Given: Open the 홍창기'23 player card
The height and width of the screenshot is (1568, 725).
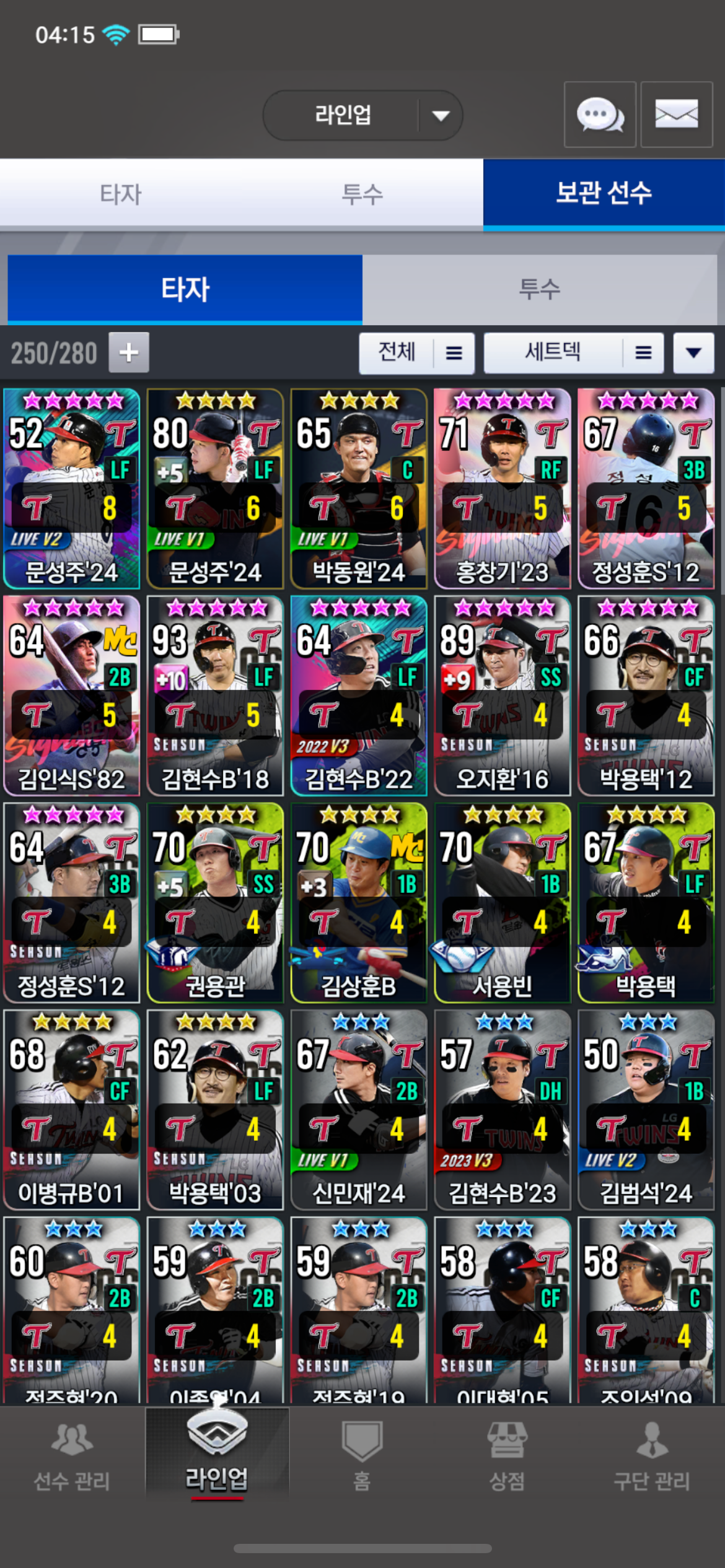Looking at the screenshot, I should click(502, 489).
